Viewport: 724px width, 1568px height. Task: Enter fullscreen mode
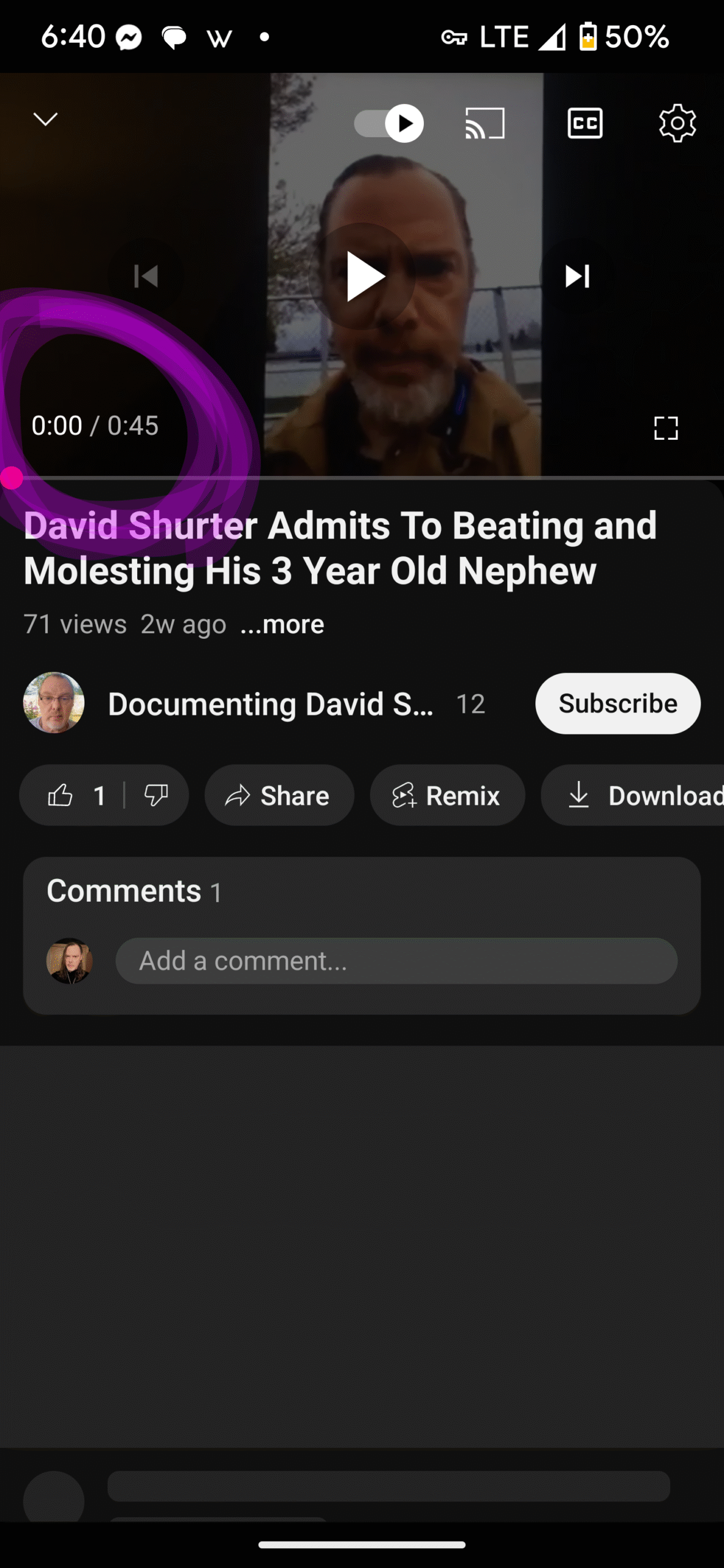pos(666,428)
